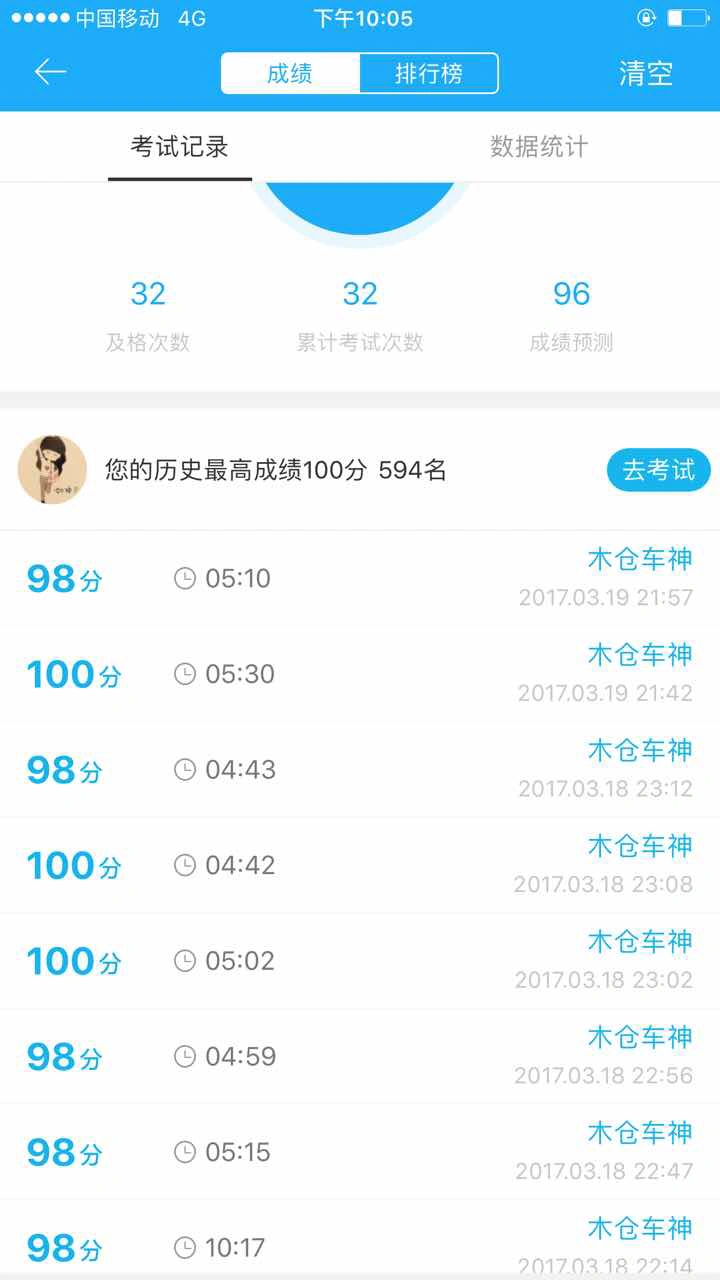Viewport: 720px width, 1280px height.
Task: Open the 100分 record with time 05:02
Action: tap(360, 961)
